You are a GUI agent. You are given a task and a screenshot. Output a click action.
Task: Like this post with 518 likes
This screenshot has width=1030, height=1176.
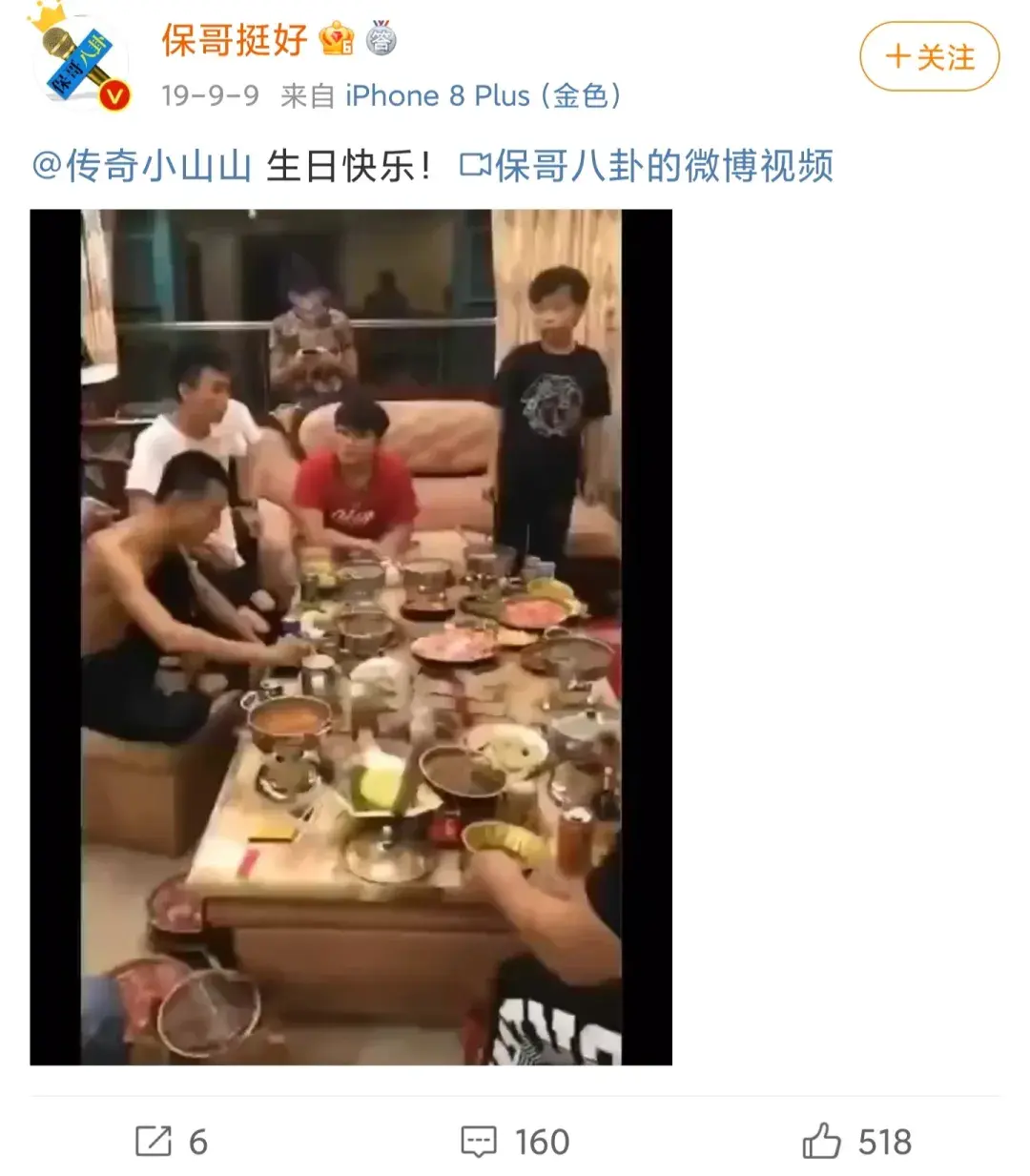pyautogui.click(x=856, y=1141)
